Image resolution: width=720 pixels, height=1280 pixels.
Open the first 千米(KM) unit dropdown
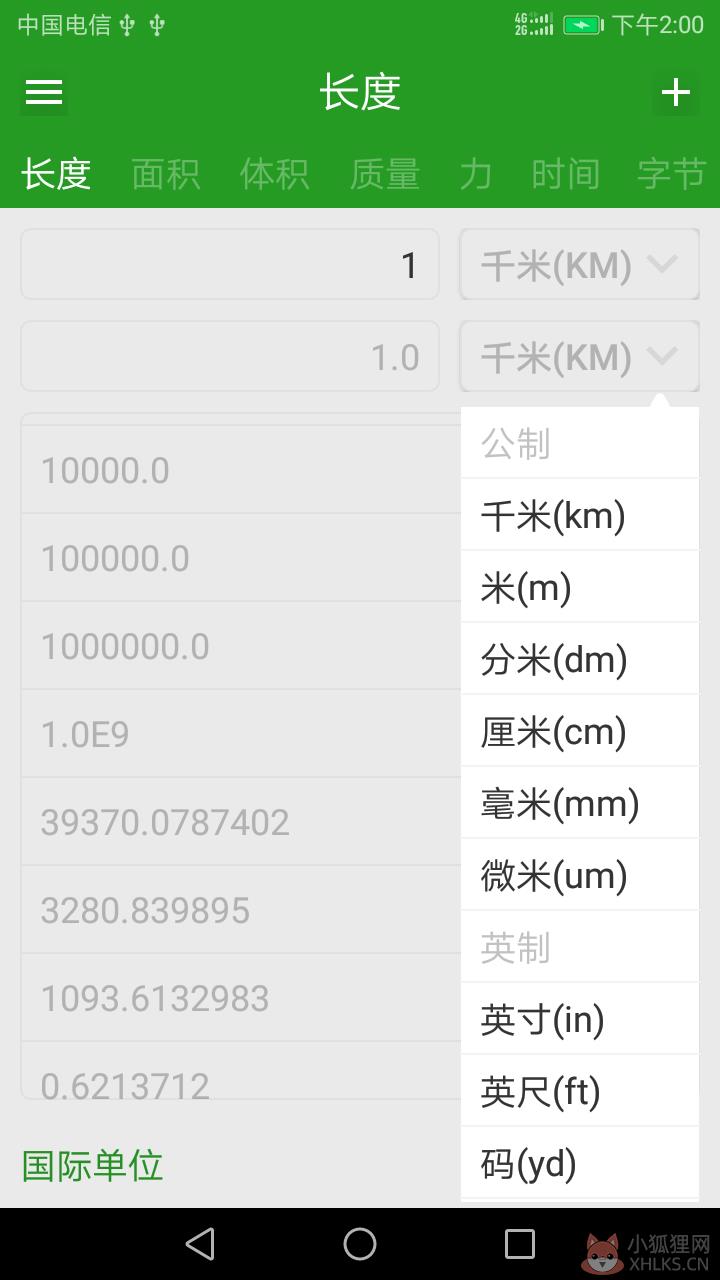(x=580, y=264)
